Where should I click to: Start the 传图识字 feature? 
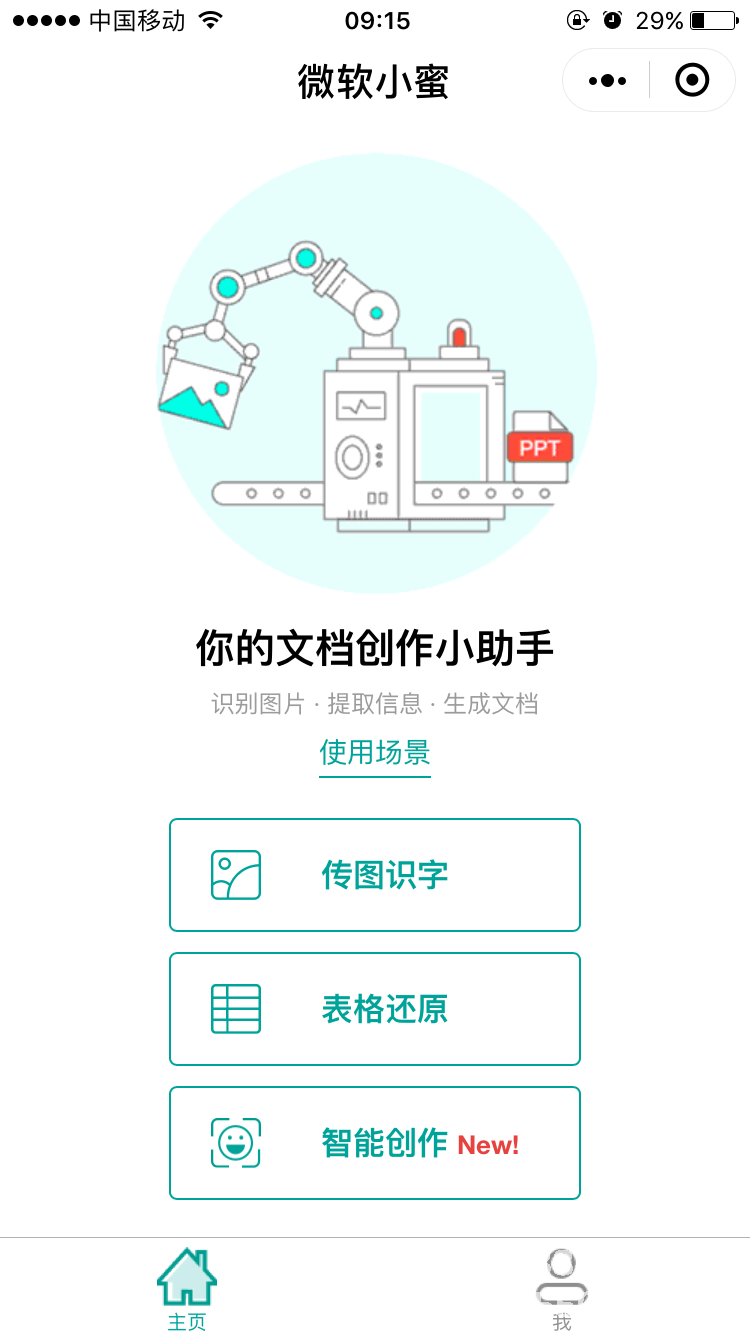[375, 875]
